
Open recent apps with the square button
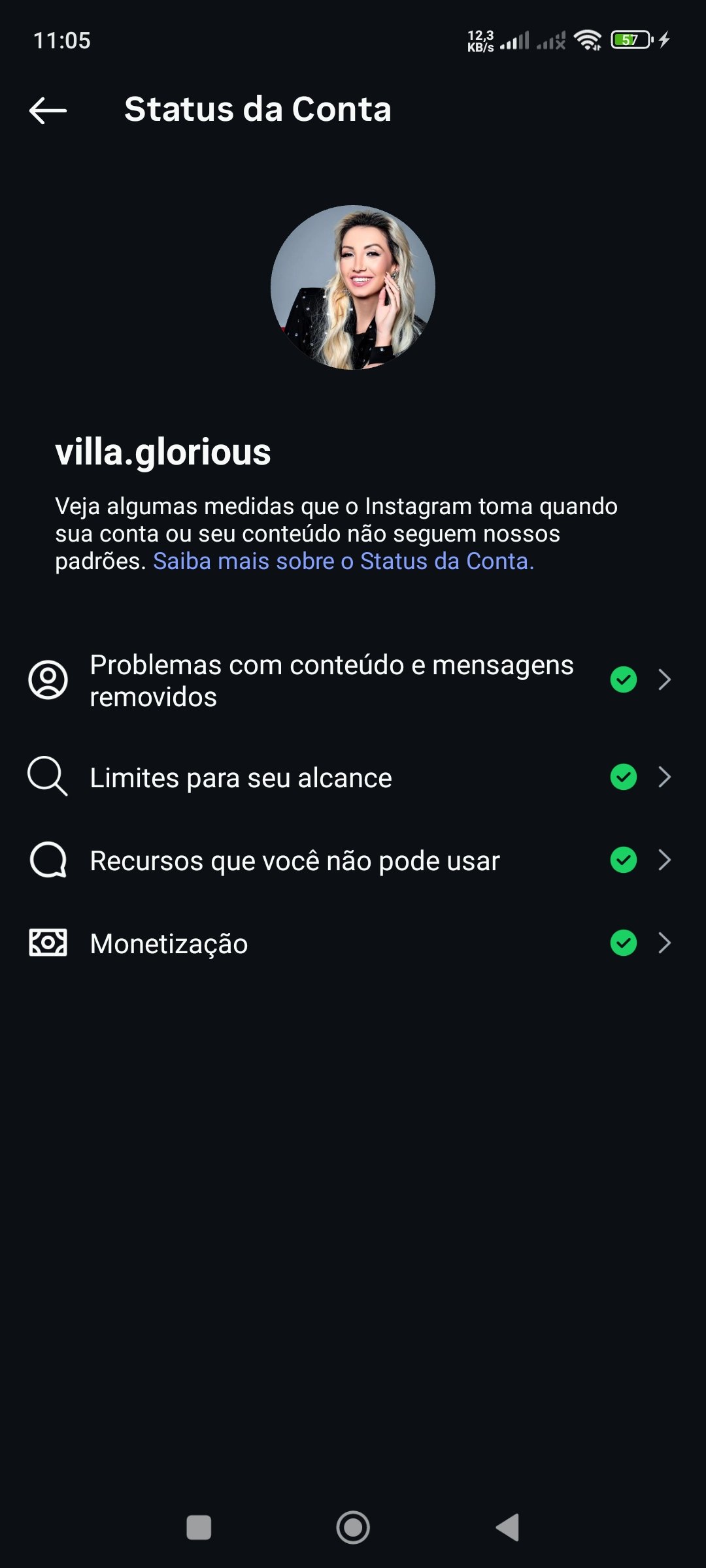(x=199, y=1527)
